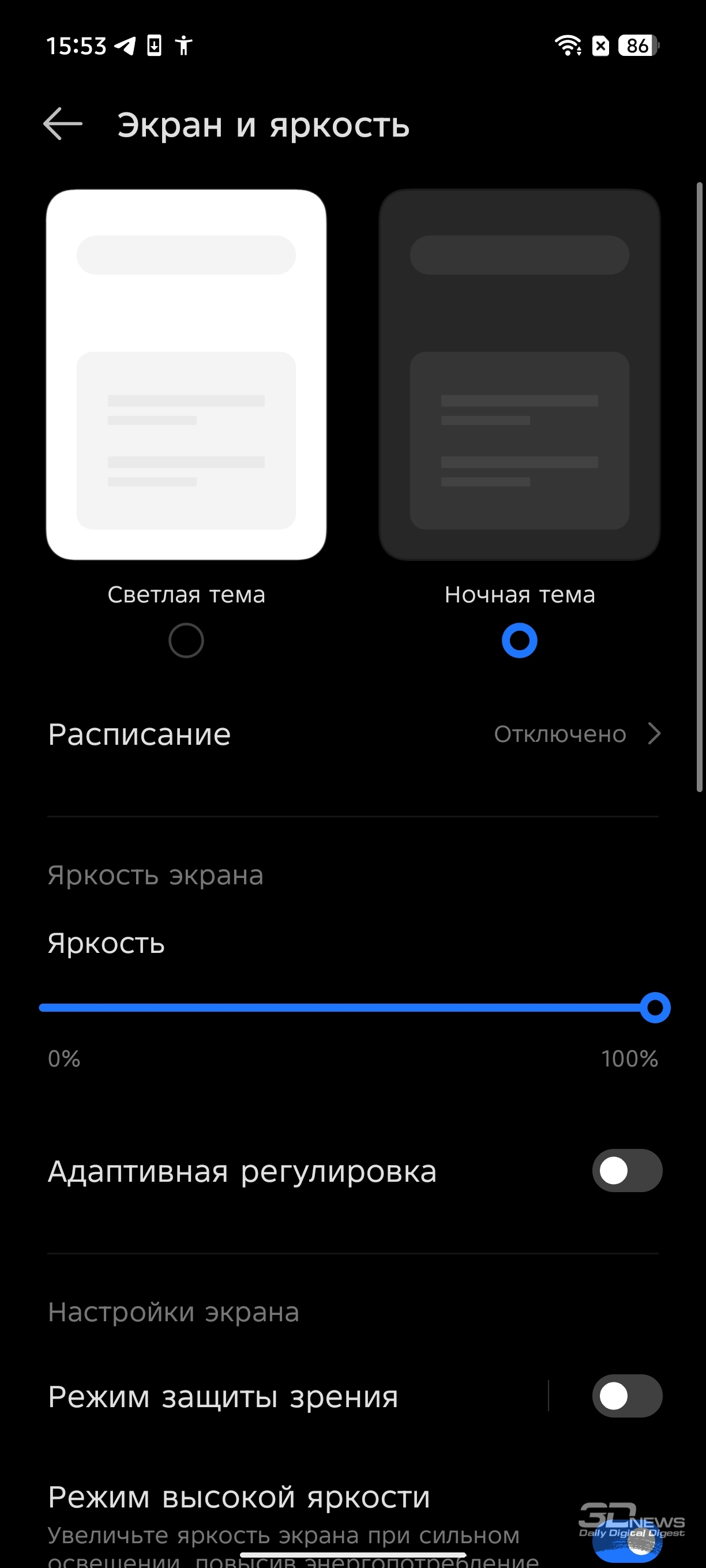Select the Светлая тема preview card
The height and width of the screenshot is (1568, 706).
tap(186, 374)
